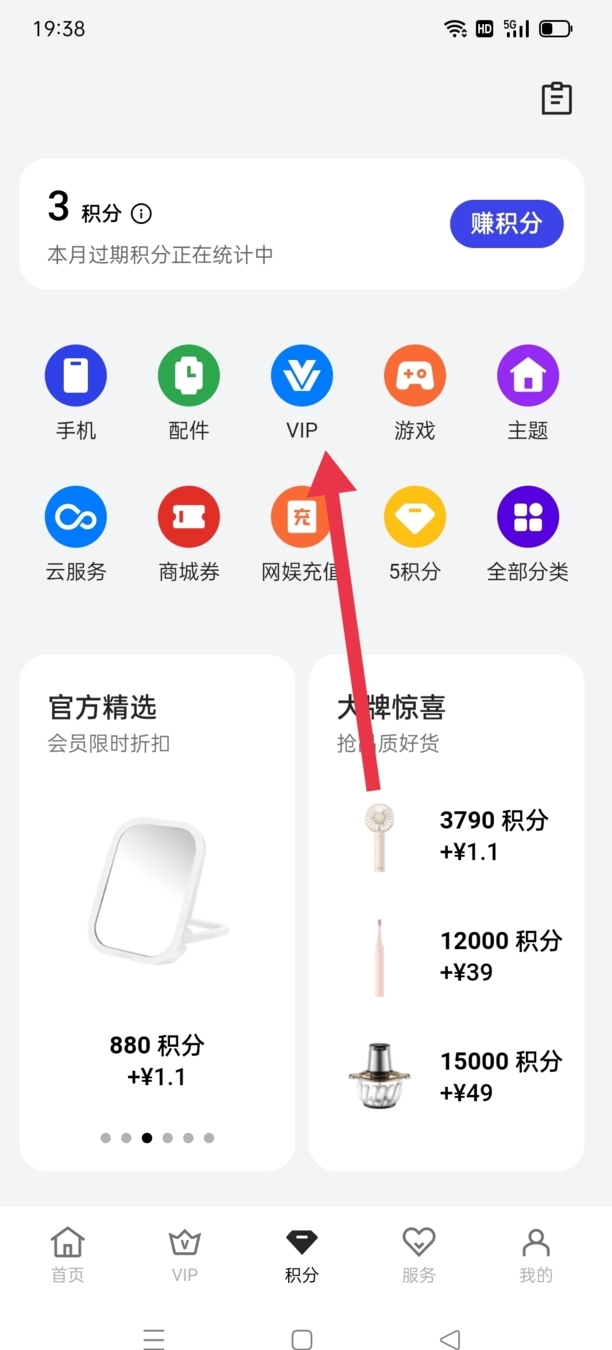Open the 配件 category
Image resolution: width=612 pixels, height=1350 pixels.
pyautogui.click(x=189, y=376)
